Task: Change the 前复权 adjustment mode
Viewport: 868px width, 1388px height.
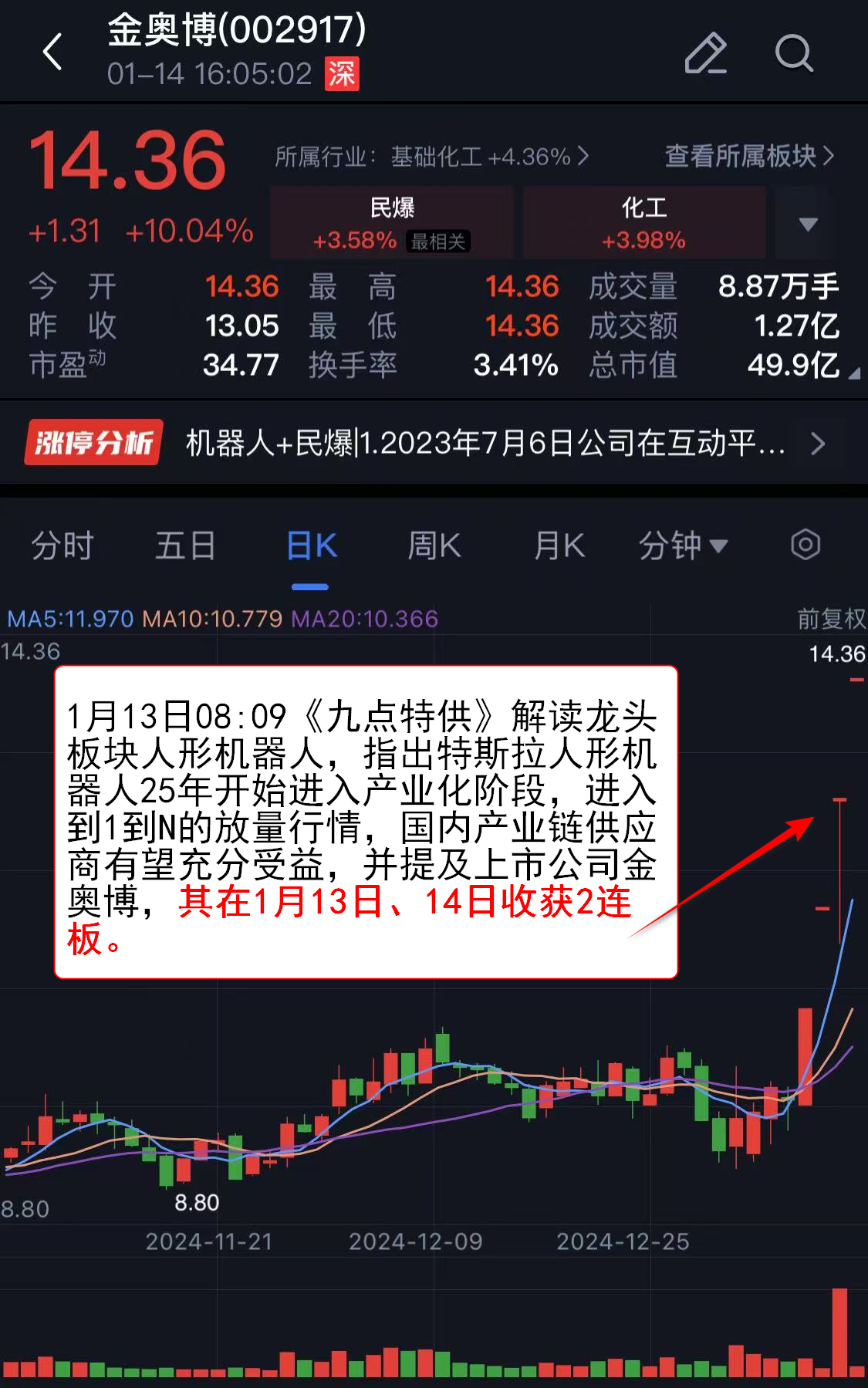Action: pyautogui.click(x=831, y=618)
